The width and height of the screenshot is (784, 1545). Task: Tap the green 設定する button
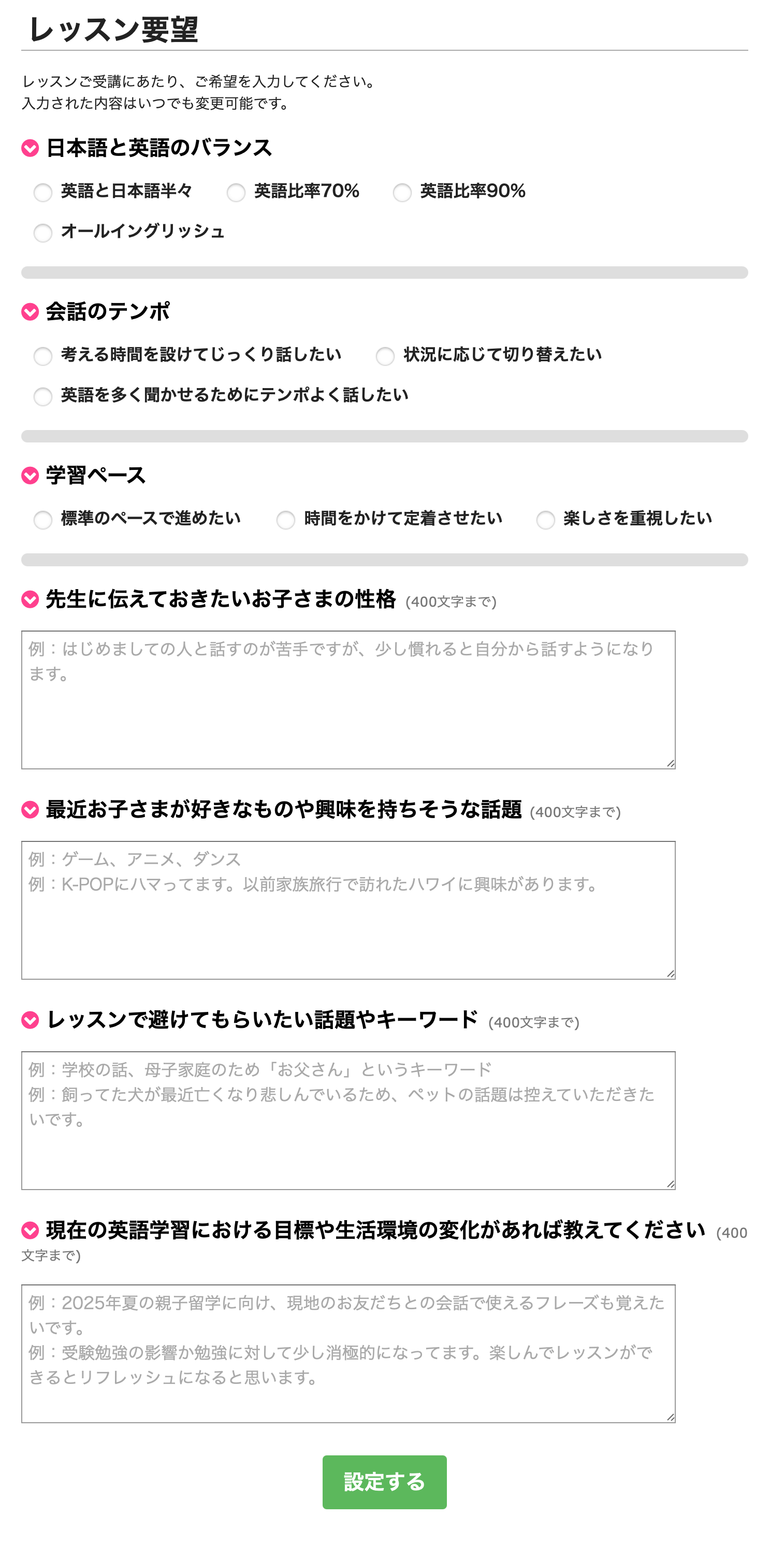tap(384, 1481)
